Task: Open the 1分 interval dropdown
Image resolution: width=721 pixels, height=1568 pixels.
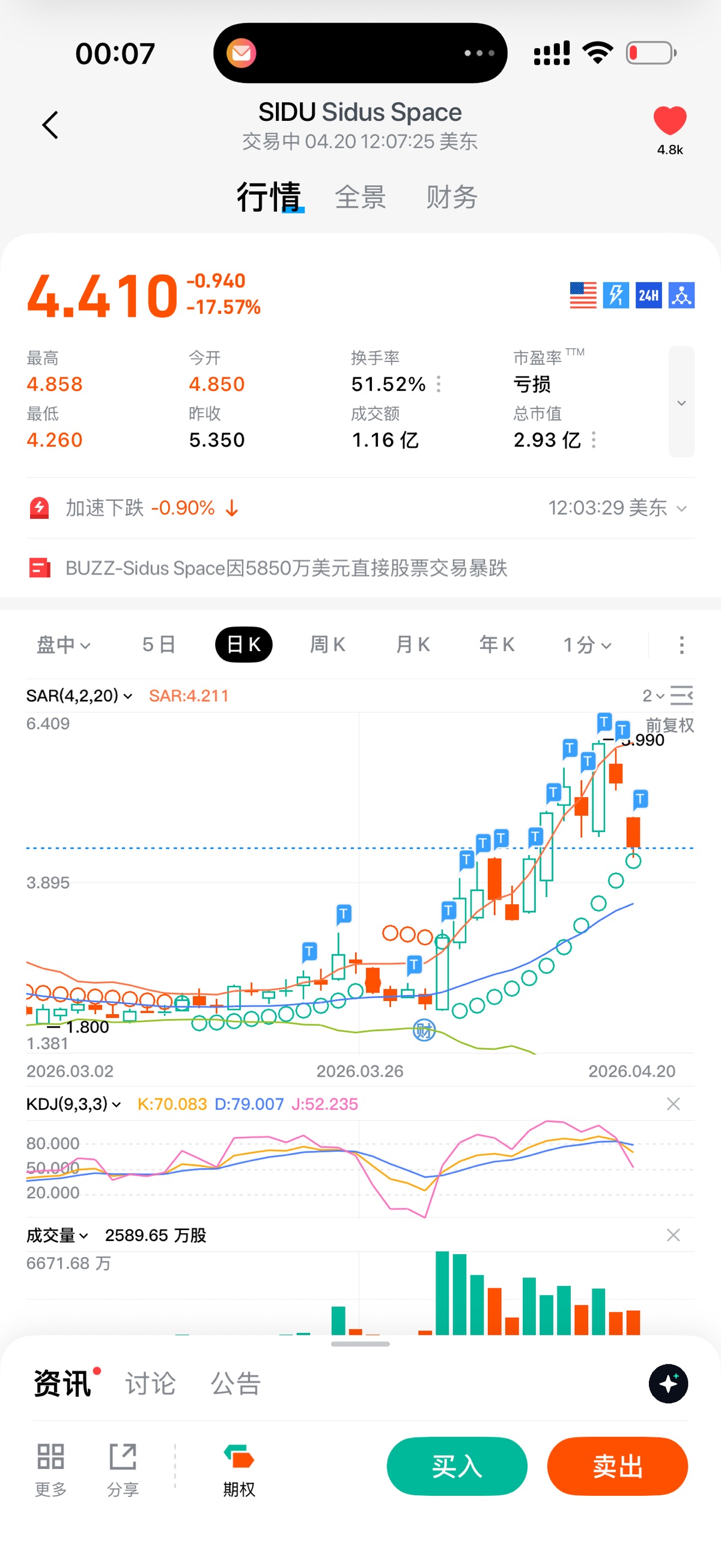Action: [x=586, y=645]
